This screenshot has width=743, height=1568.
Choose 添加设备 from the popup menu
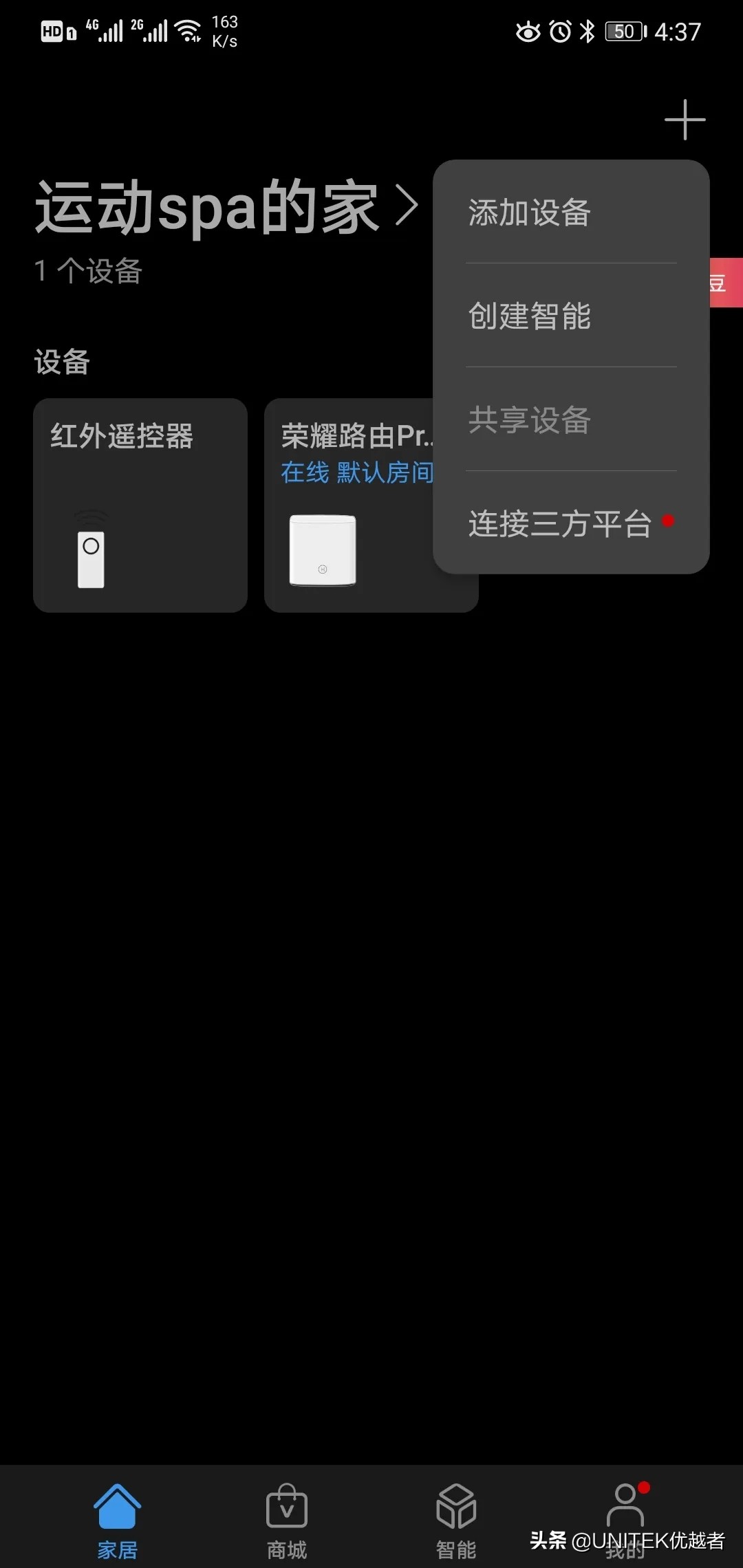coord(528,212)
